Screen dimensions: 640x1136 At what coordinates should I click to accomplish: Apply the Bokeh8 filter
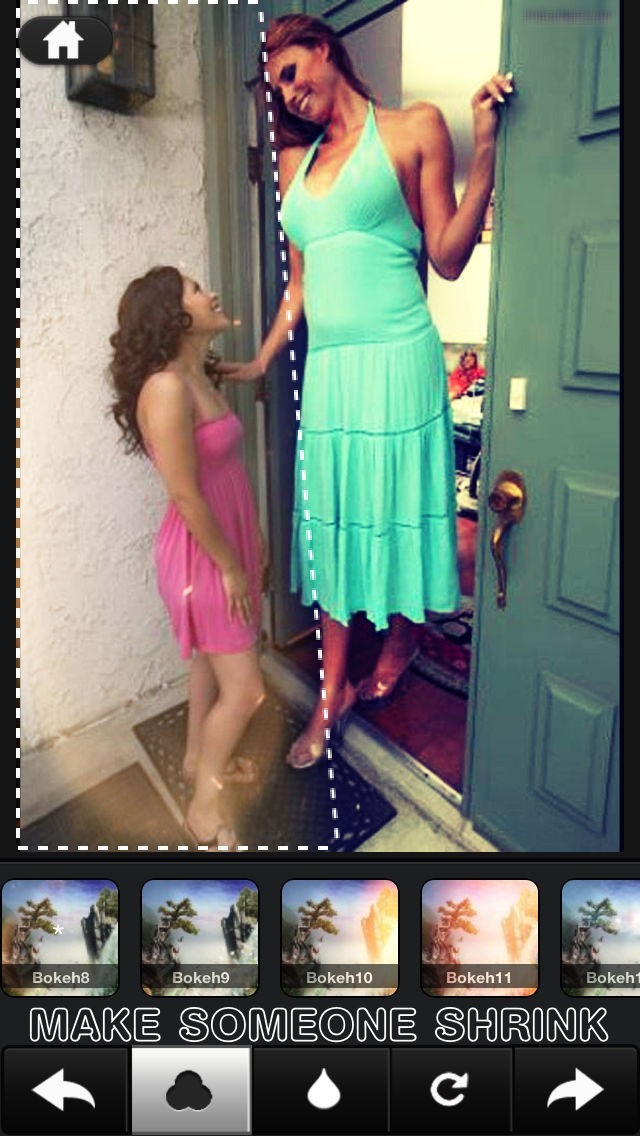[x=60, y=938]
